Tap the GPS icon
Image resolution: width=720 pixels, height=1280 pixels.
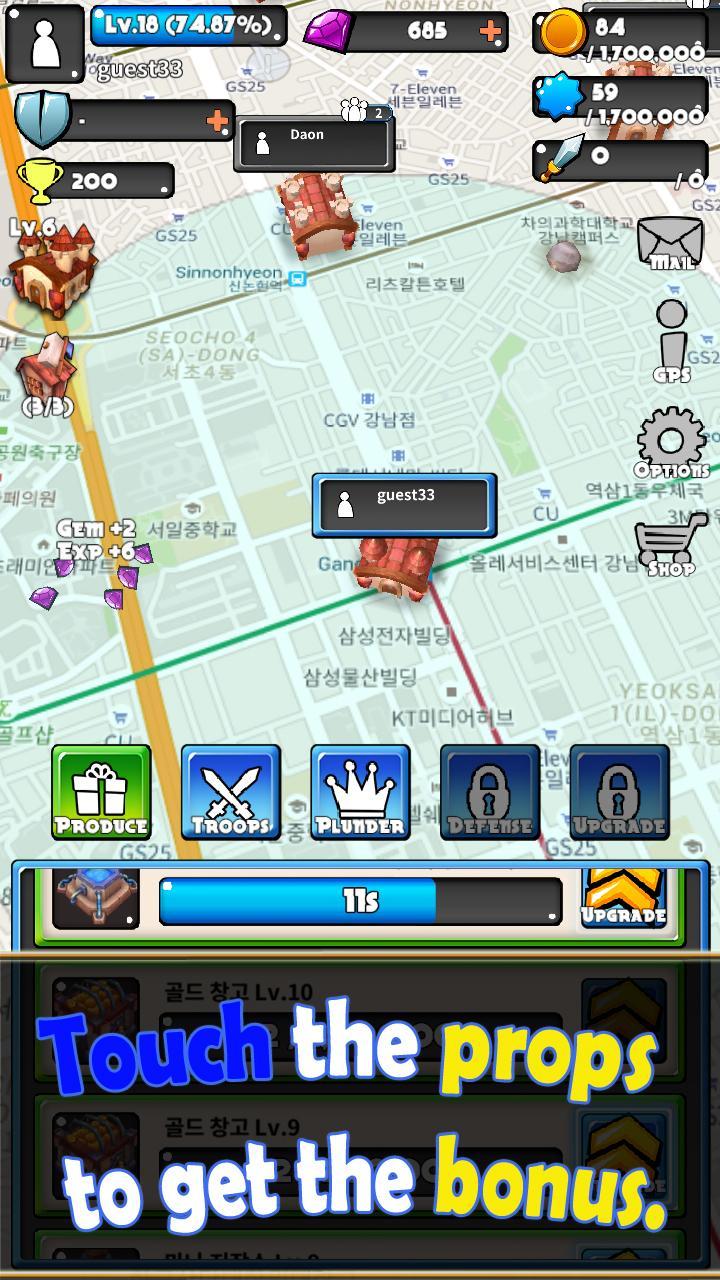click(x=672, y=340)
